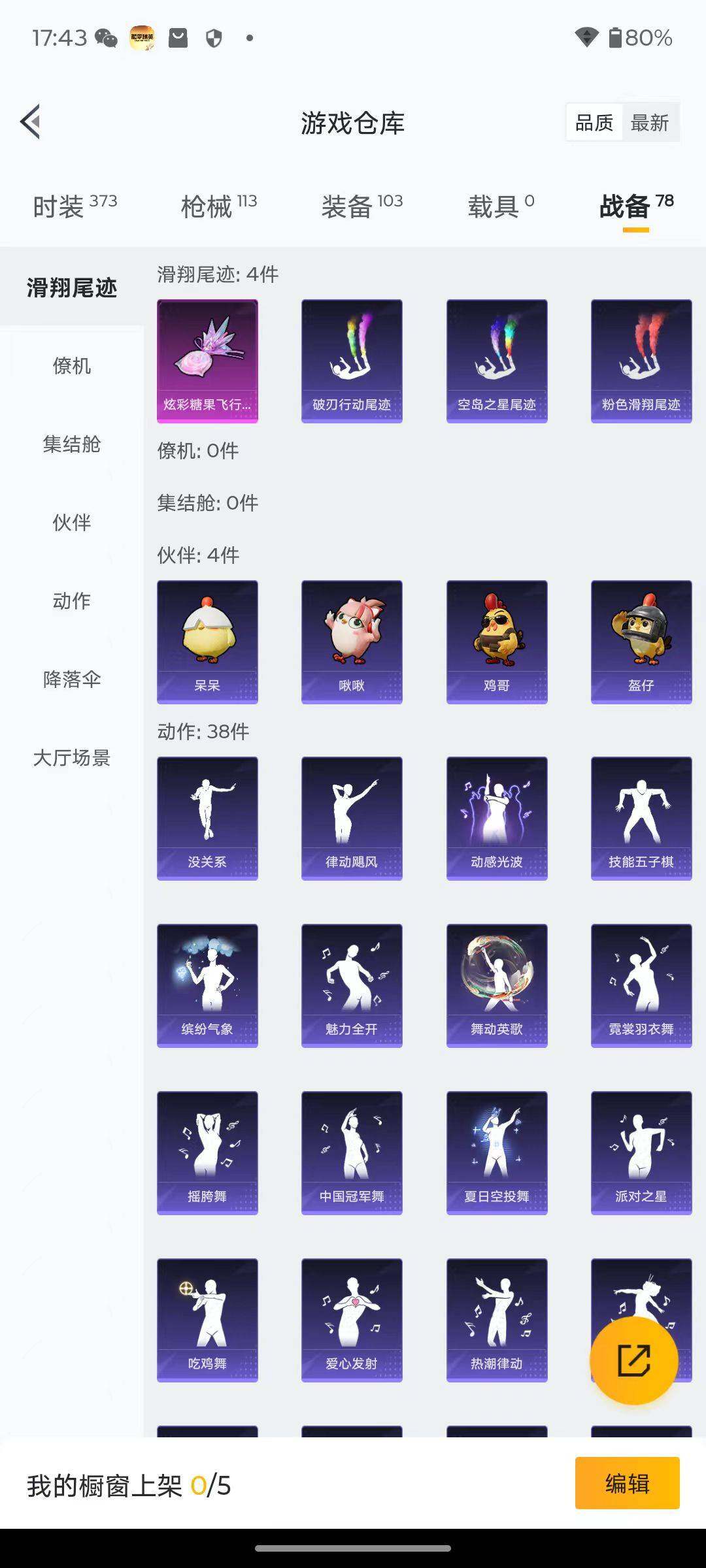Switch sorting to 最新 newest mode
The image size is (706, 1568).
coord(651,122)
